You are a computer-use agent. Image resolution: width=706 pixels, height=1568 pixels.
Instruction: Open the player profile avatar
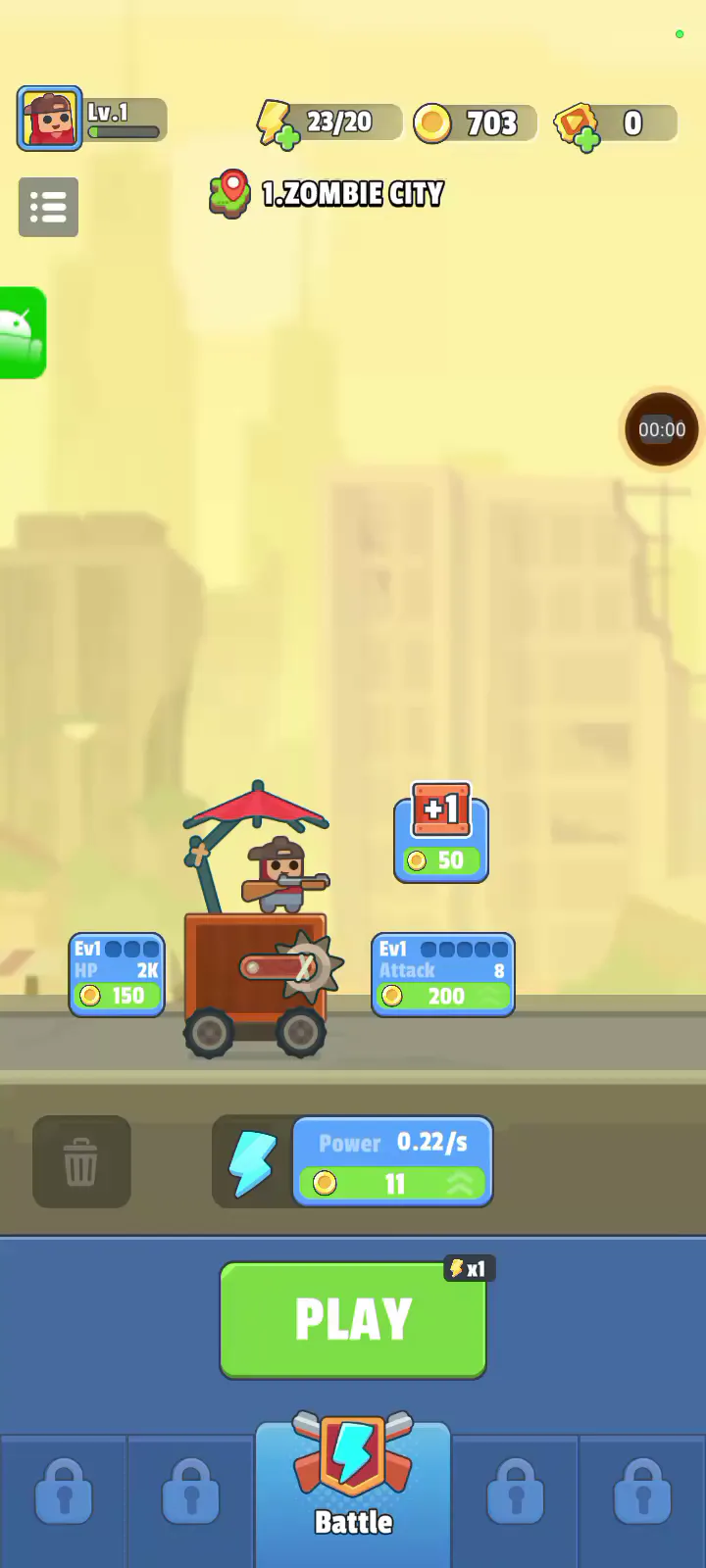[x=49, y=119]
